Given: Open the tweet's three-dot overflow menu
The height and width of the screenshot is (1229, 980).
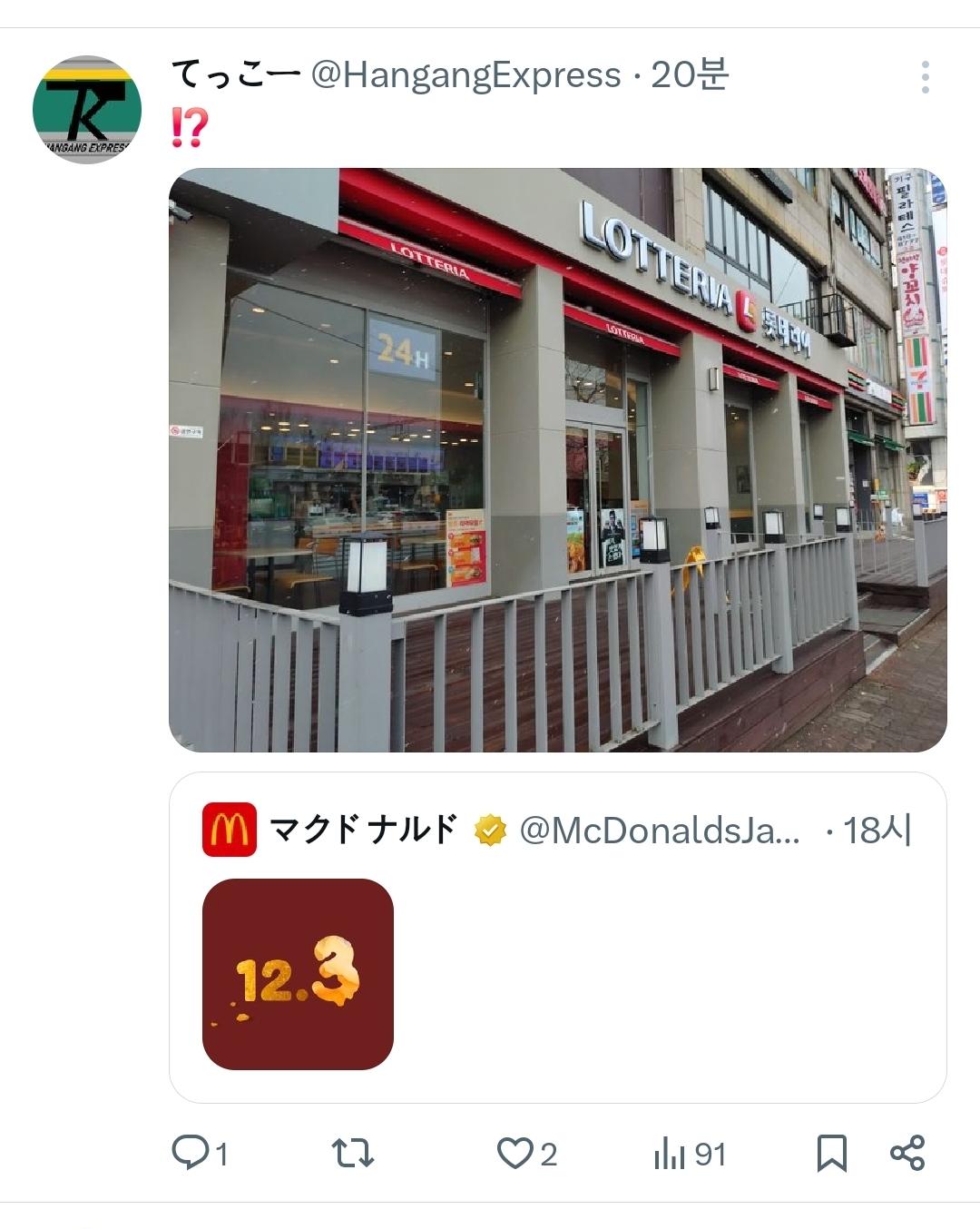Looking at the screenshot, I should point(925,77).
